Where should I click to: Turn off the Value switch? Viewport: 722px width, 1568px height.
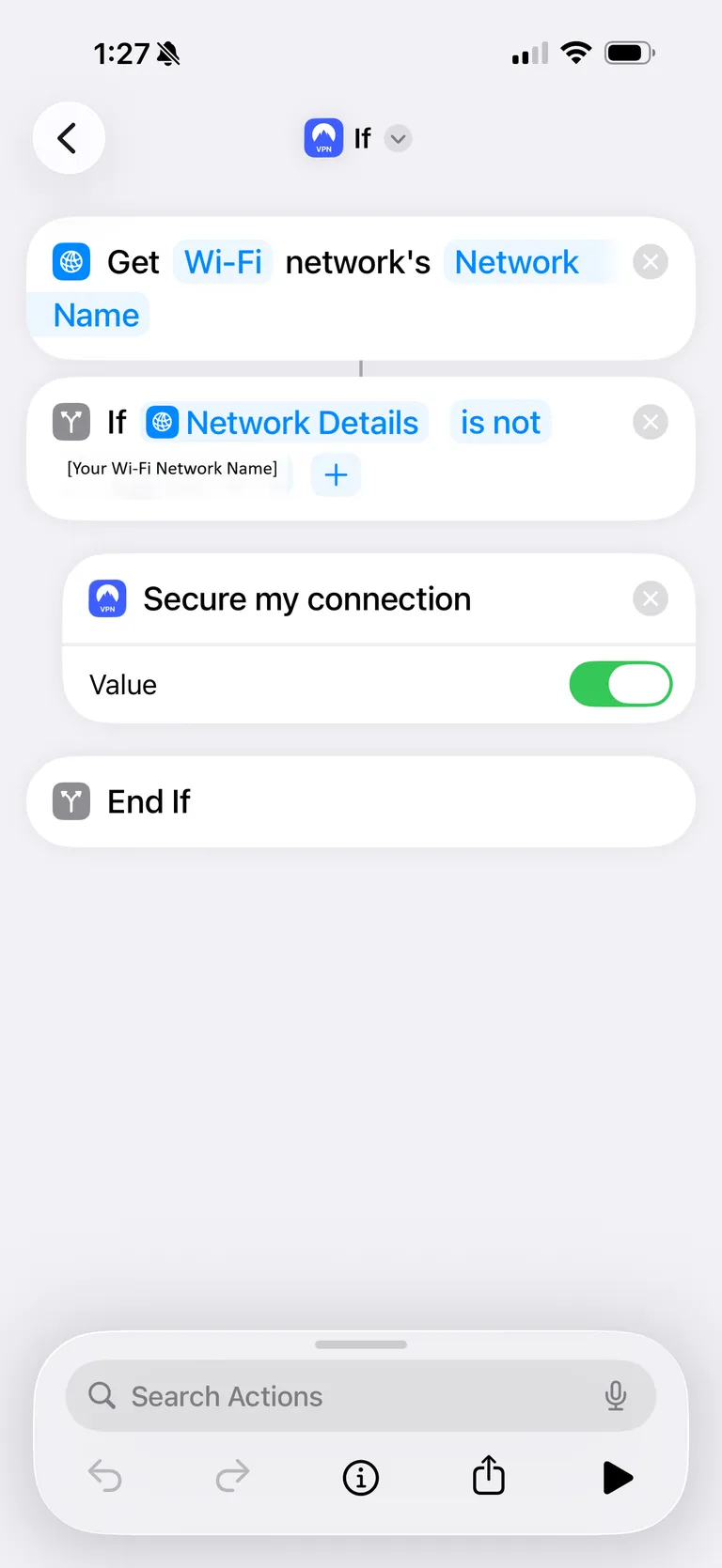[620, 684]
